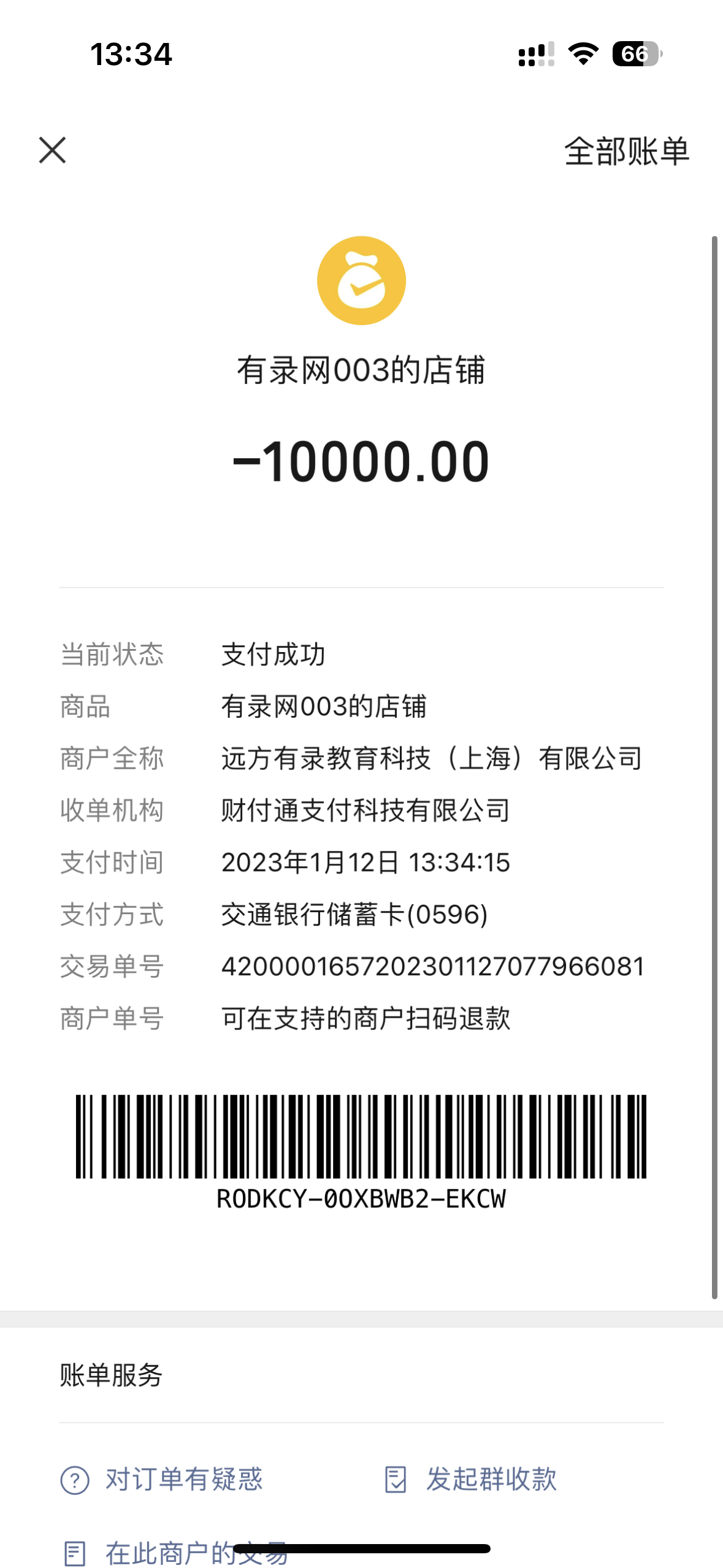This screenshot has height=1568, width=723.
Task: Start a group collection with 发起群收款
Action: 471,1479
